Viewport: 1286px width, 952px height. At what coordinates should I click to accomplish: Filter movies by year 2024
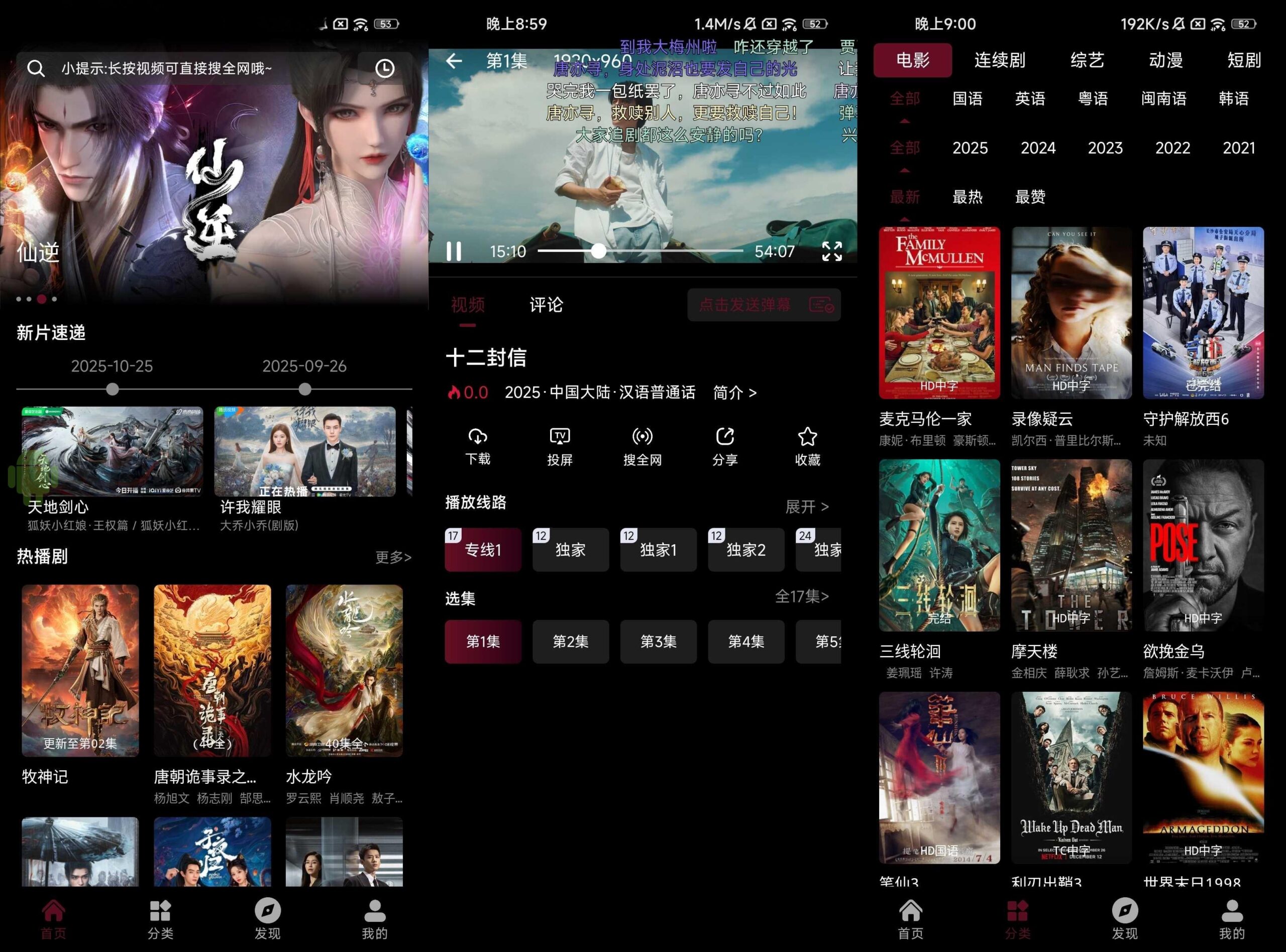click(x=1037, y=148)
